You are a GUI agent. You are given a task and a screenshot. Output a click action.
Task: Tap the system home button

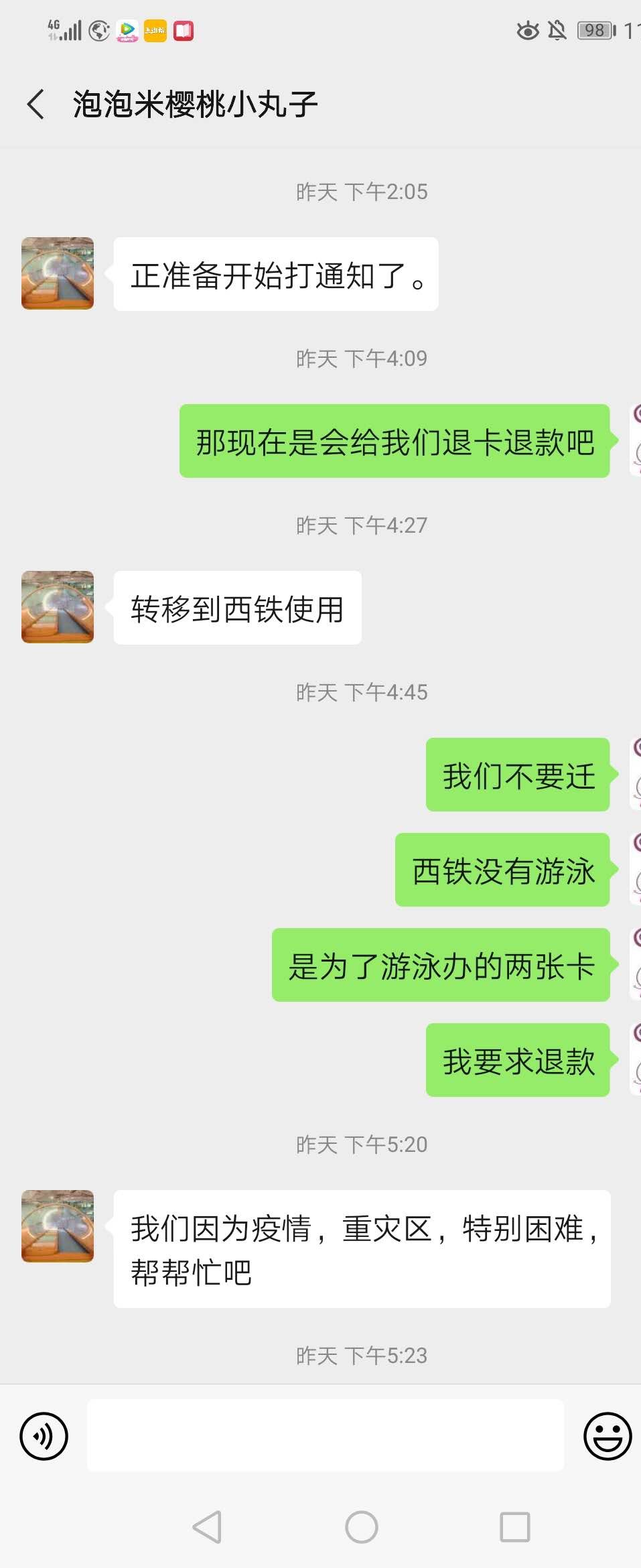[362, 1527]
